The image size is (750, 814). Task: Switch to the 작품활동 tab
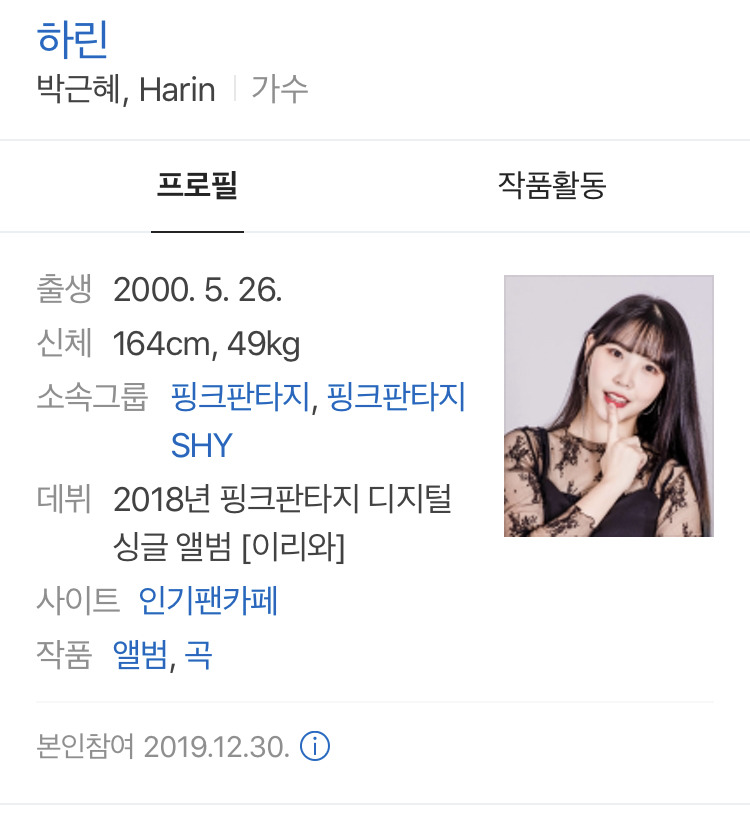[552, 186]
